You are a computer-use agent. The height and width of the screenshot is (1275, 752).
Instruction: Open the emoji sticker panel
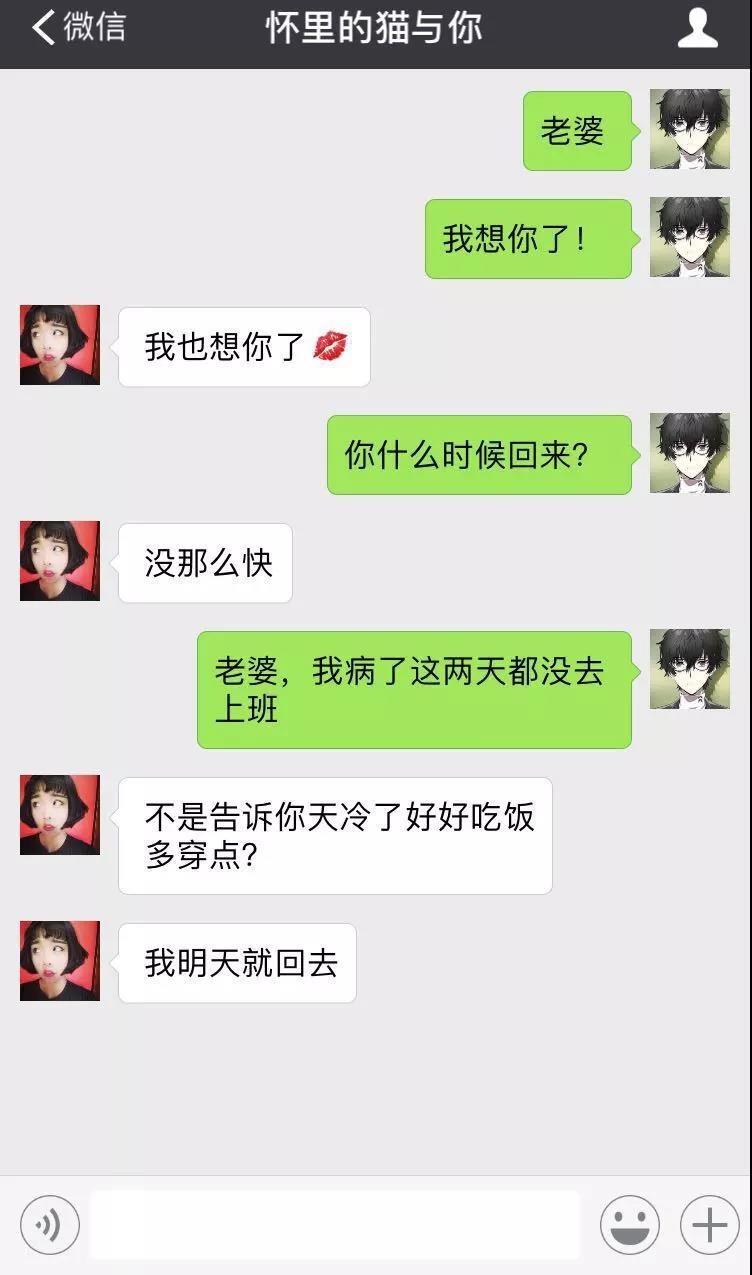coord(629,1224)
